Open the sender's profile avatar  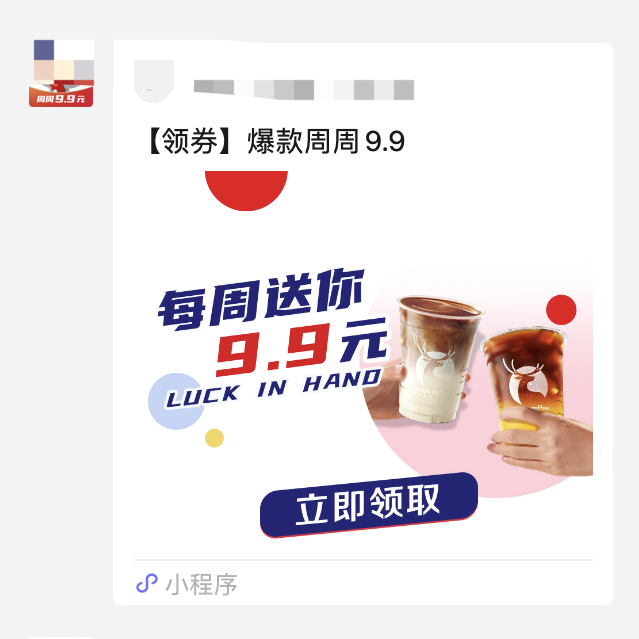click(x=63, y=73)
